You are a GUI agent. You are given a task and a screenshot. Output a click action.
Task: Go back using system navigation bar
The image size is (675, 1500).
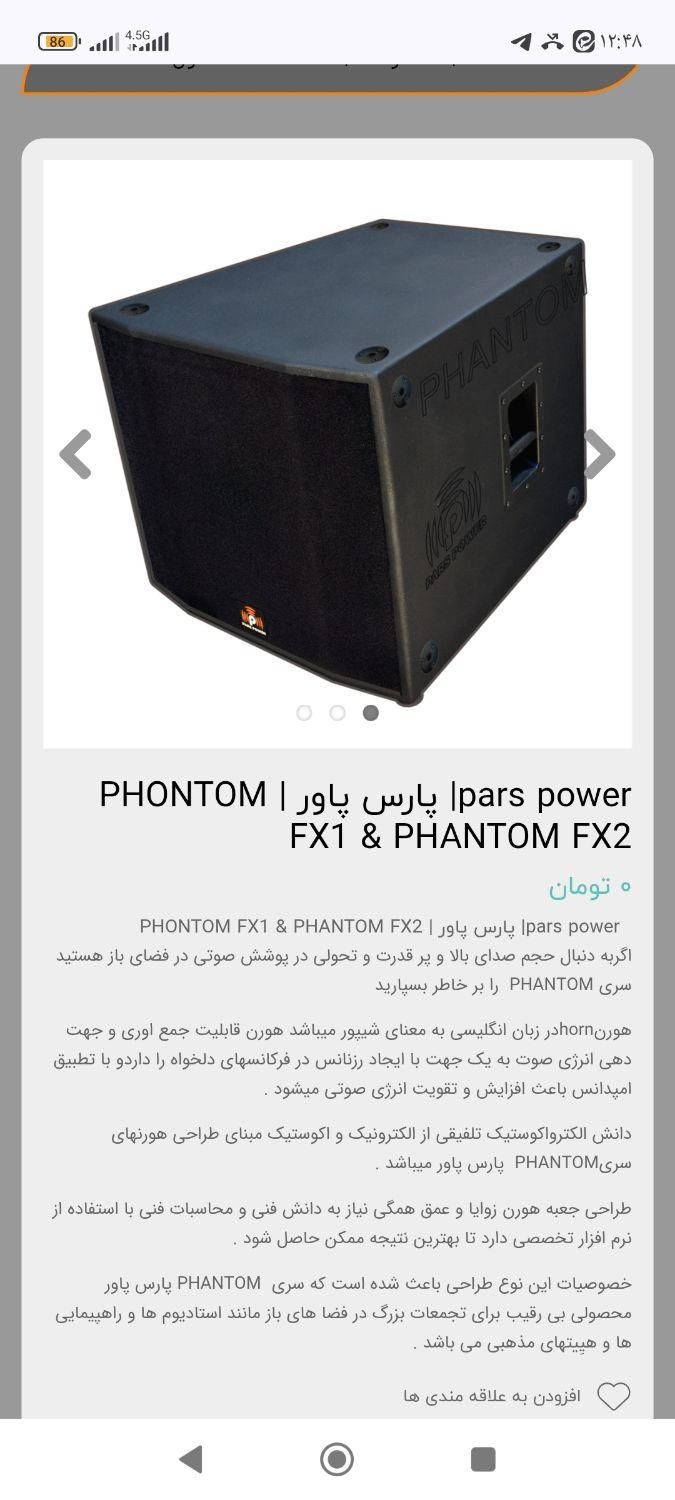[190, 1459]
